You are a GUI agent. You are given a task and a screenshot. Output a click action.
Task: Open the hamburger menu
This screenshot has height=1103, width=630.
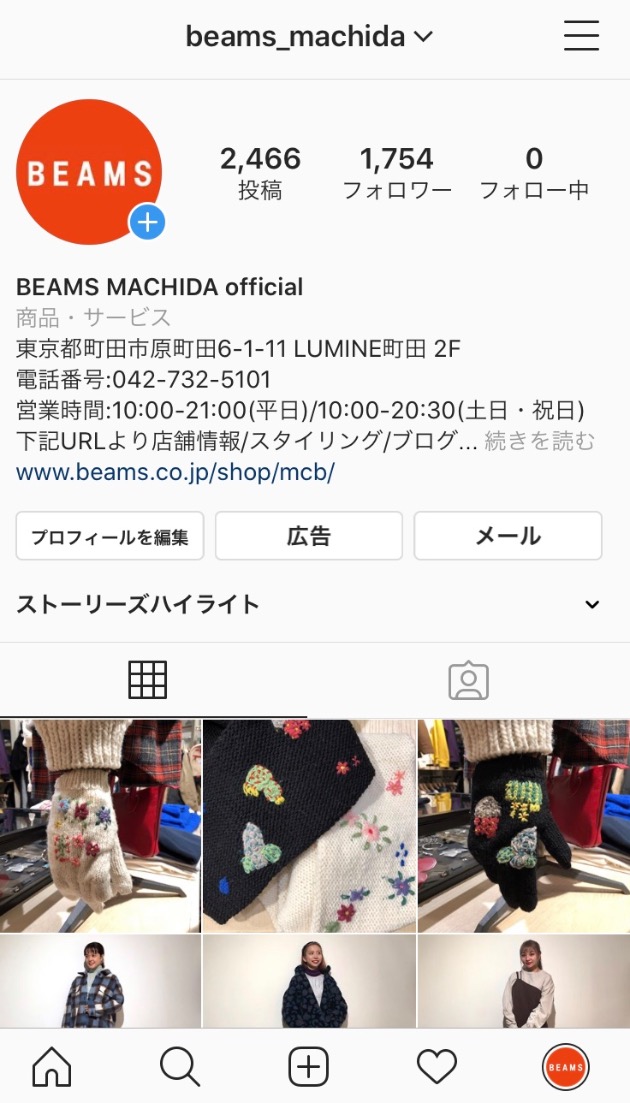tap(581, 37)
